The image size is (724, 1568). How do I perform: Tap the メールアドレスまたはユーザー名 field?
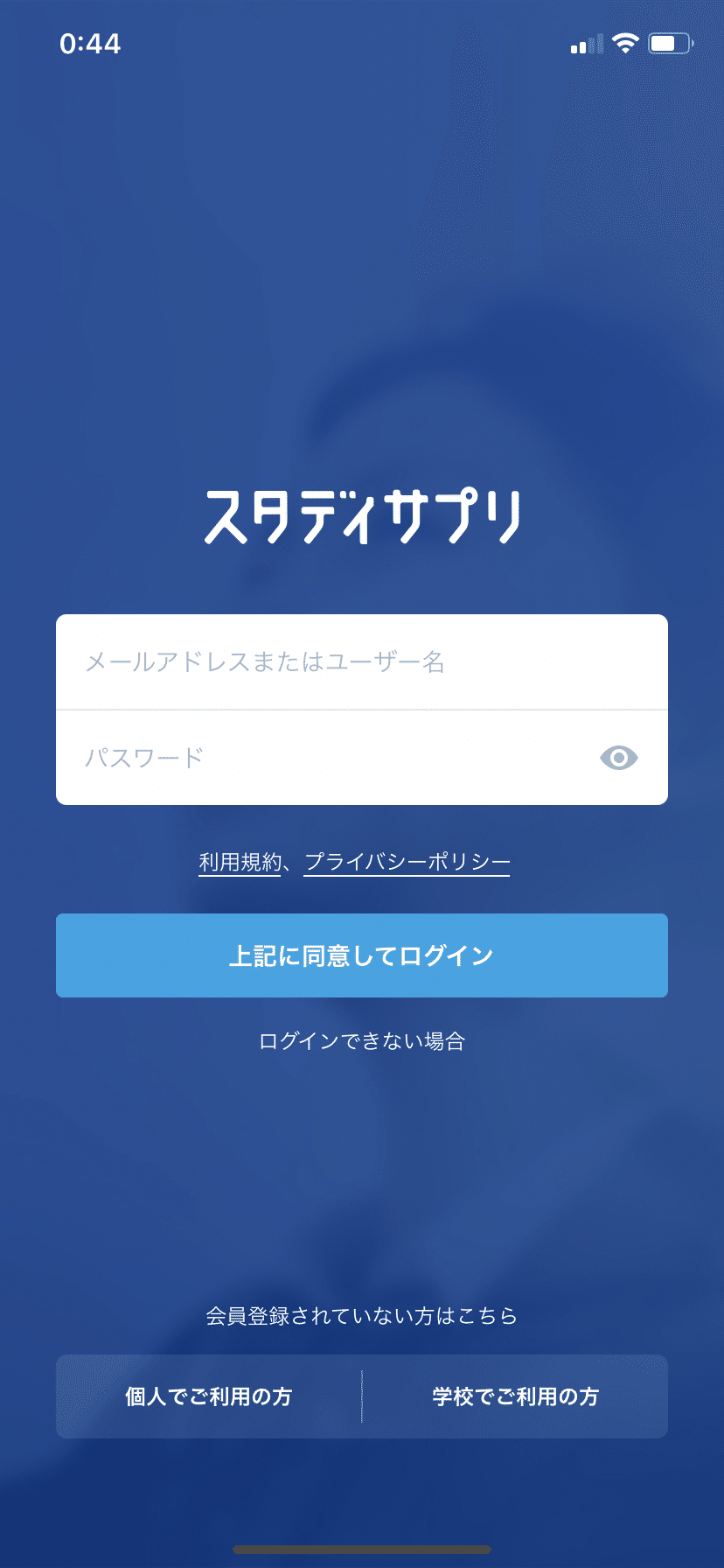362,661
